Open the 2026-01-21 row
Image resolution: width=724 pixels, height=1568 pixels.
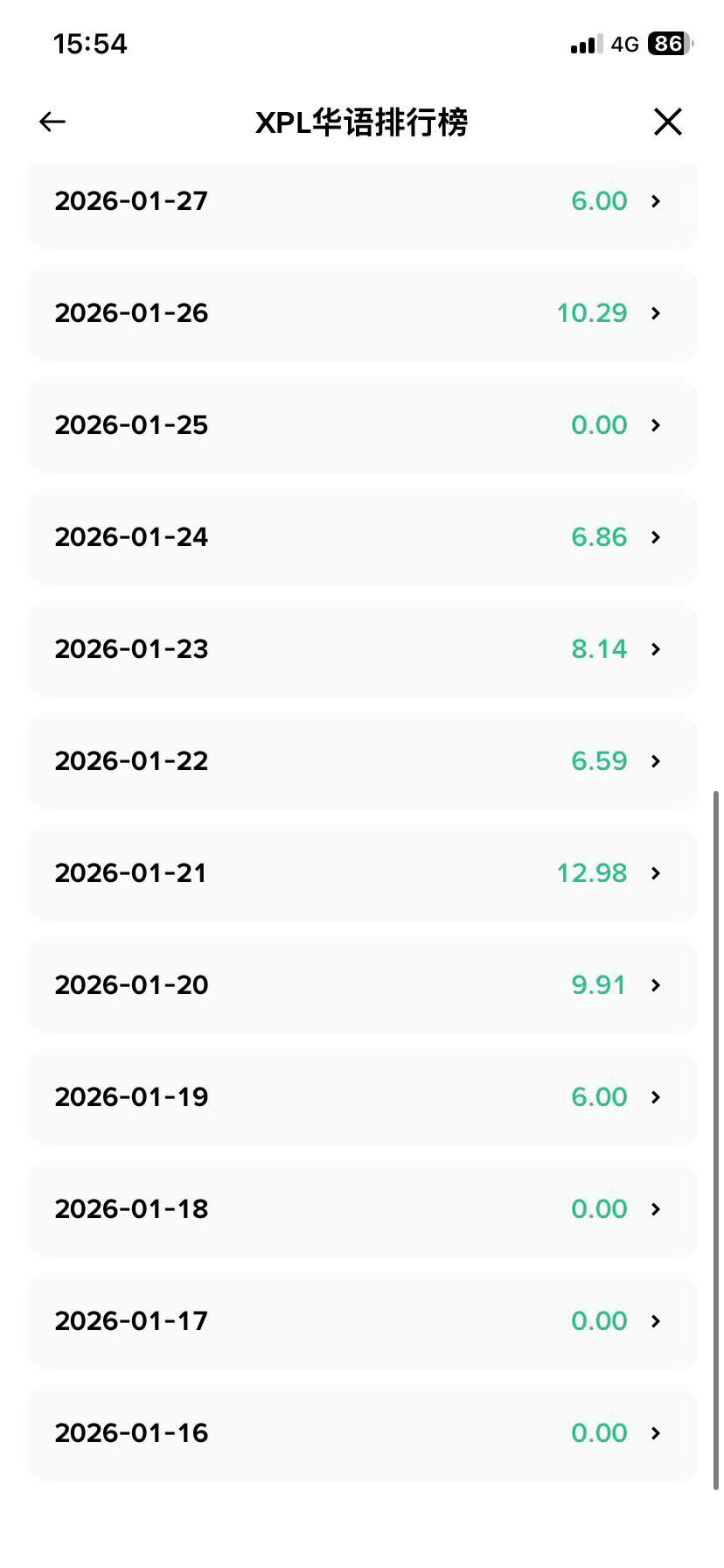click(x=361, y=873)
